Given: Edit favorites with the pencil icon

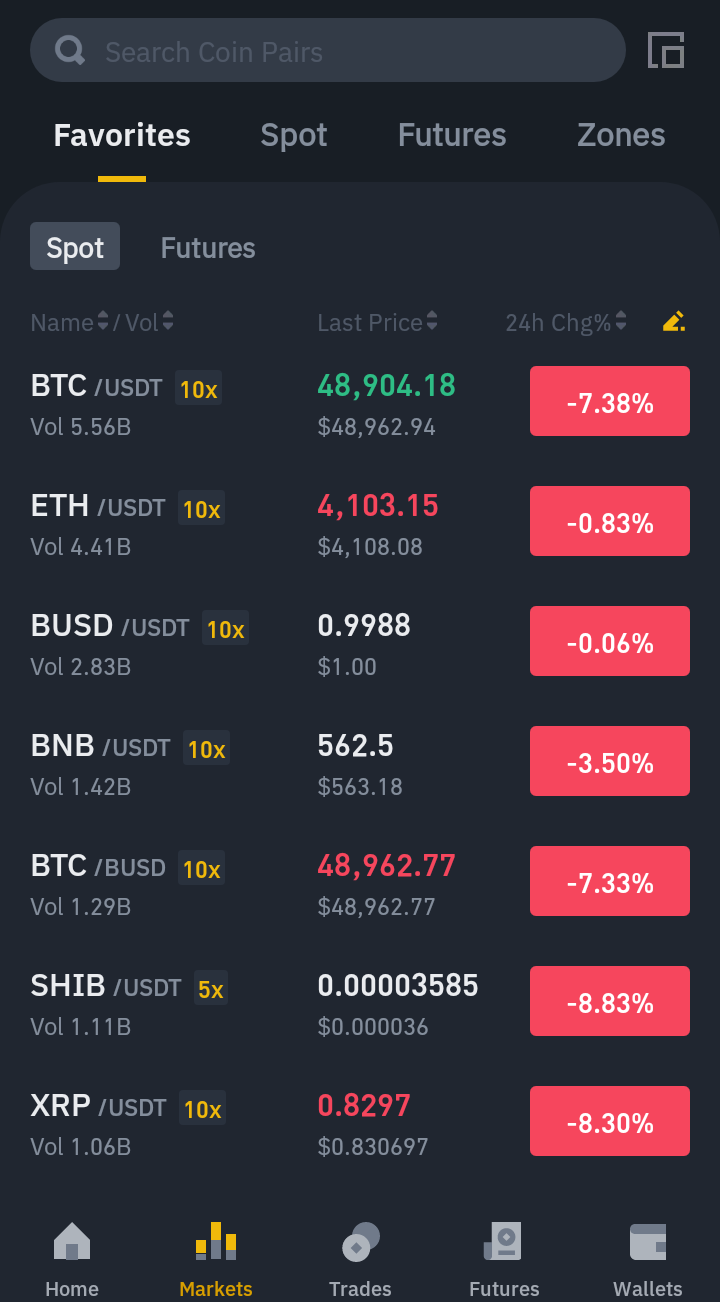Looking at the screenshot, I should (674, 322).
